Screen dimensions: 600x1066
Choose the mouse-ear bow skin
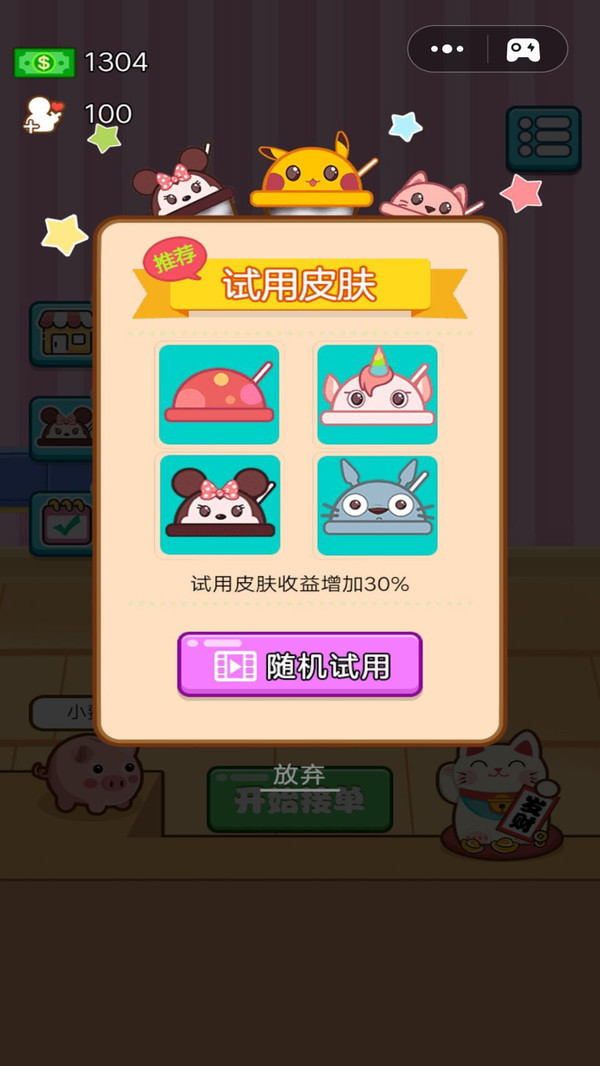[219, 505]
